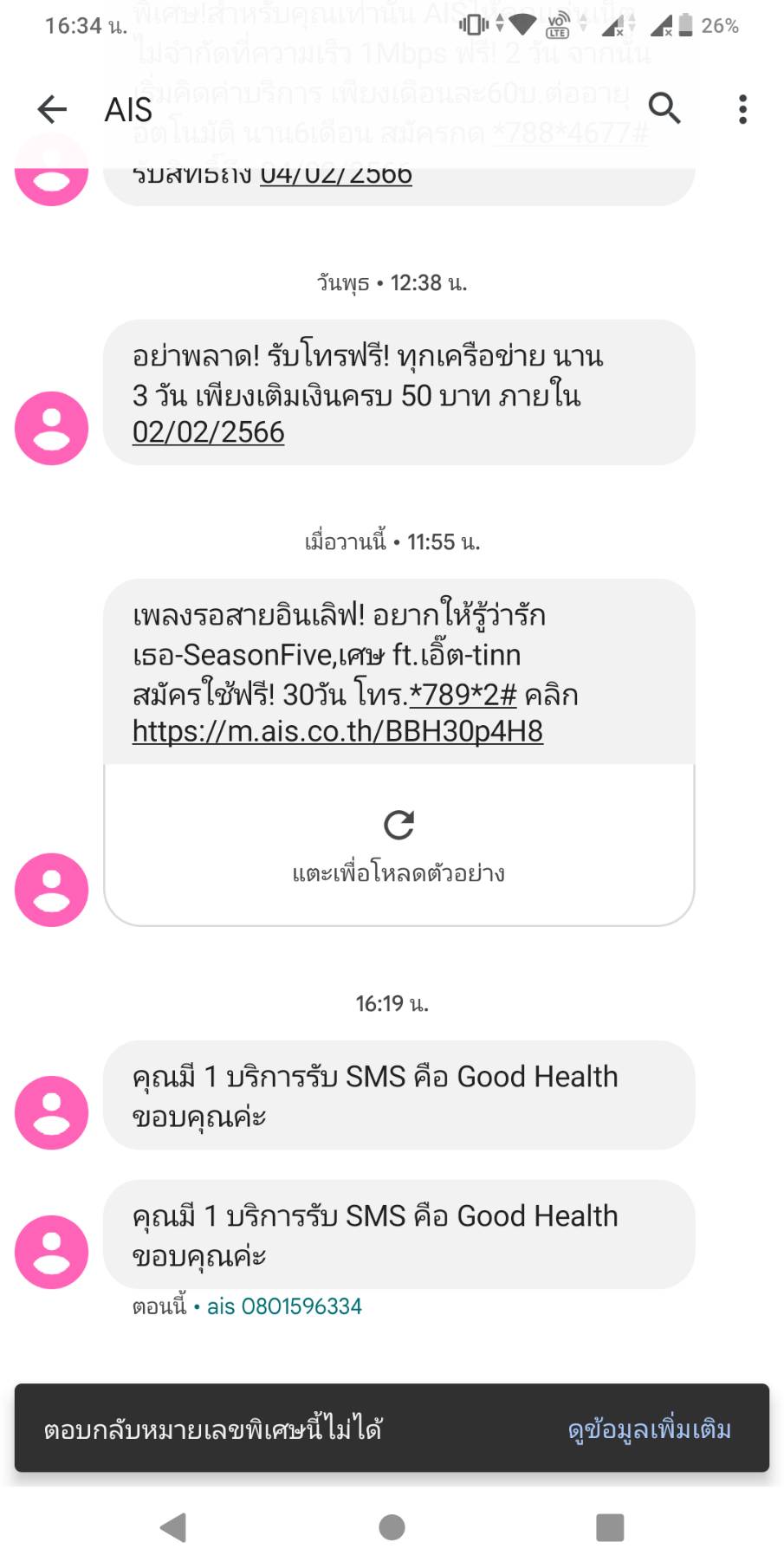Tap ดูข้อมูลเพิ่มเติม in the bottom snackbar
Viewport: 784px width, 1568px height.
point(649,1429)
